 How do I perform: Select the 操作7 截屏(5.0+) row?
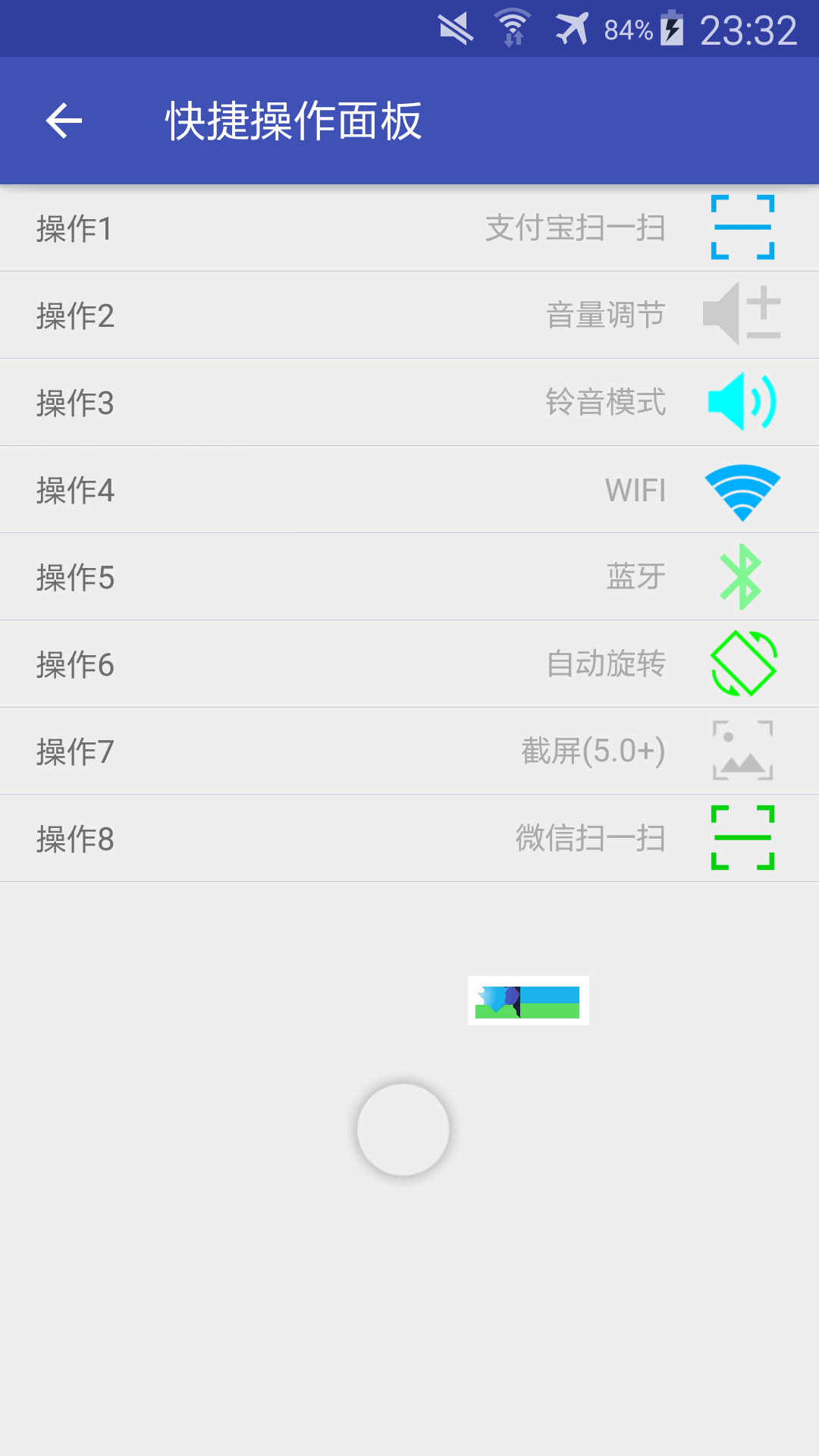click(x=409, y=751)
